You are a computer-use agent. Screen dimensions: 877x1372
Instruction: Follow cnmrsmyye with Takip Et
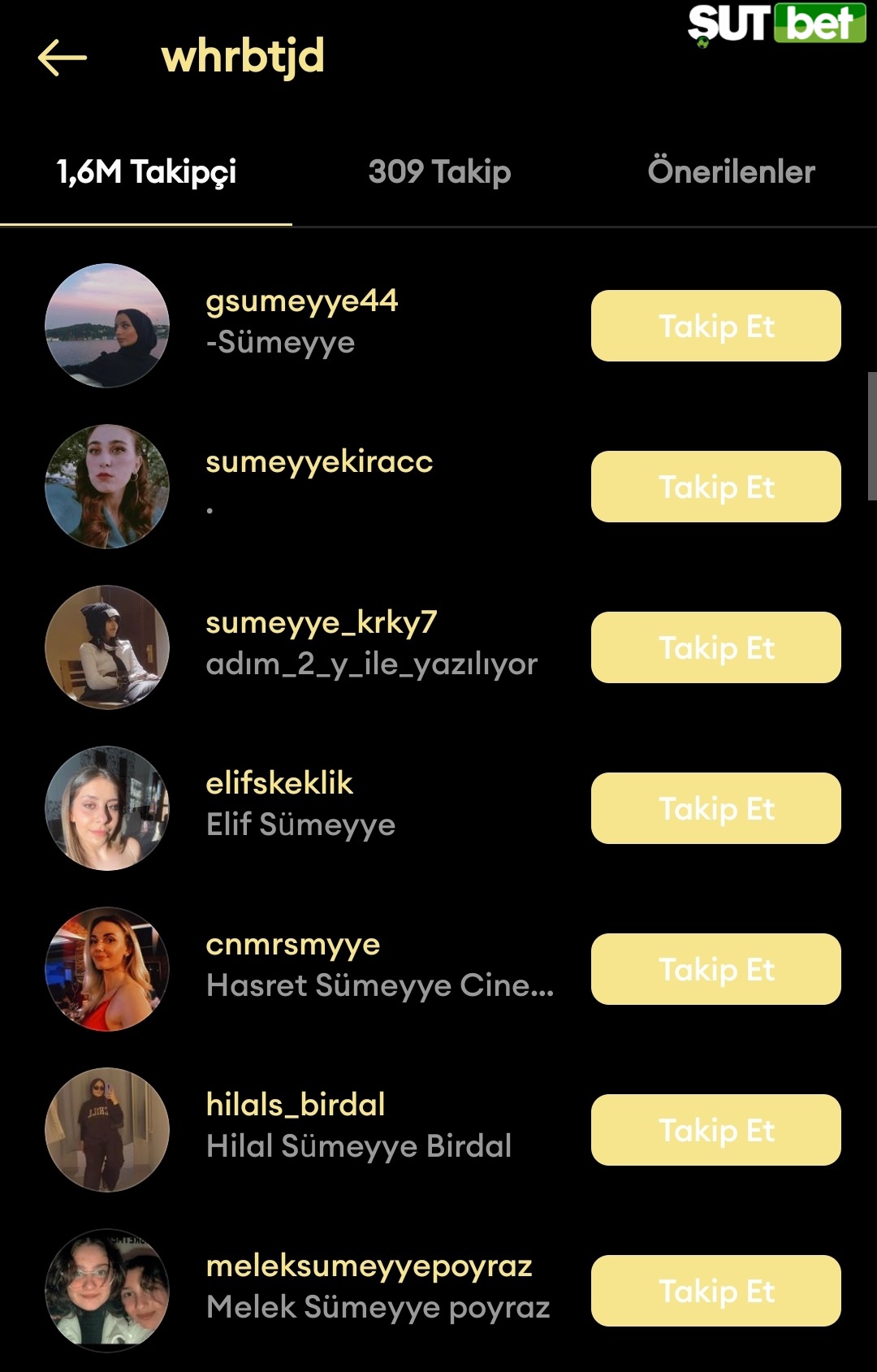pyautogui.click(x=715, y=969)
